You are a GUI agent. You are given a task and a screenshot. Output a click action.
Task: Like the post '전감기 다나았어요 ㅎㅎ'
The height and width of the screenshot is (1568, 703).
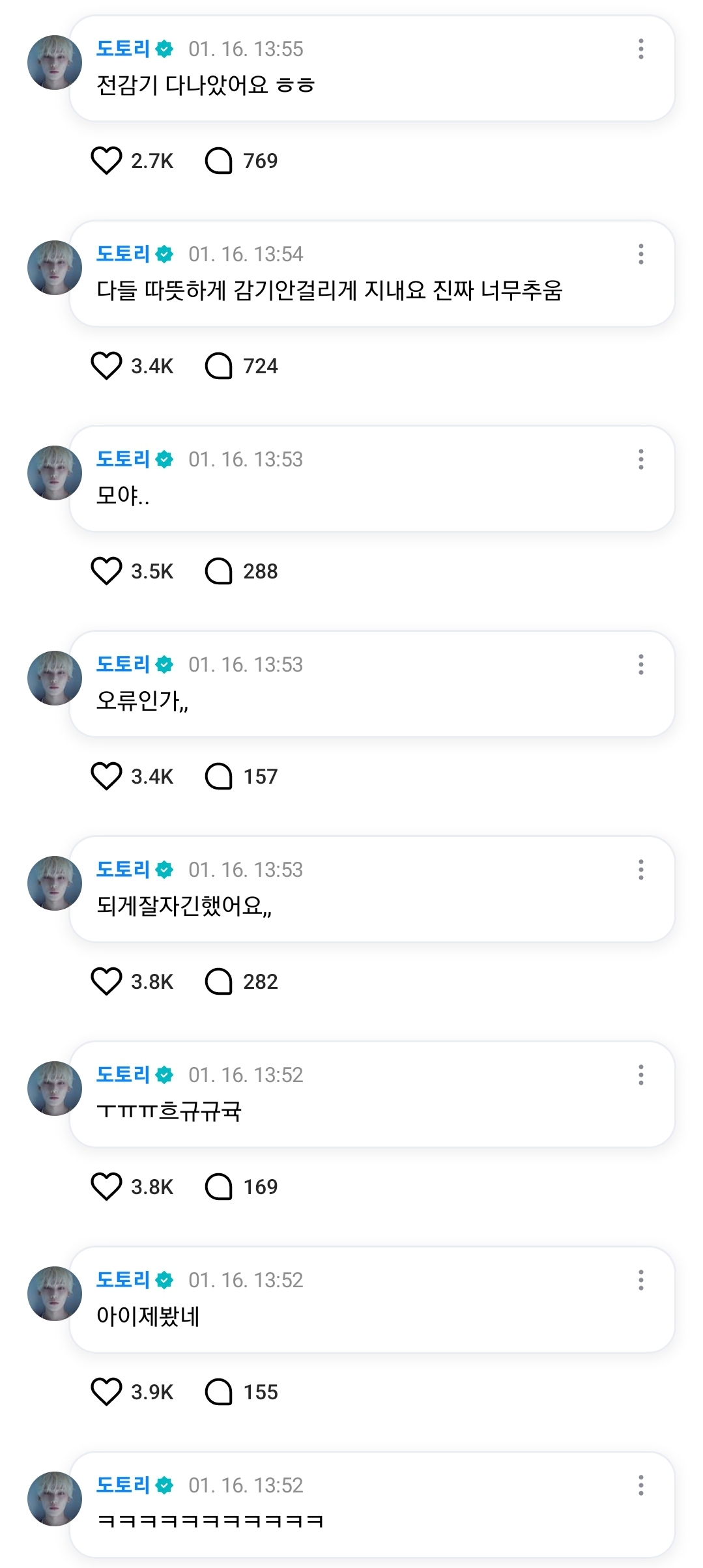click(x=106, y=161)
